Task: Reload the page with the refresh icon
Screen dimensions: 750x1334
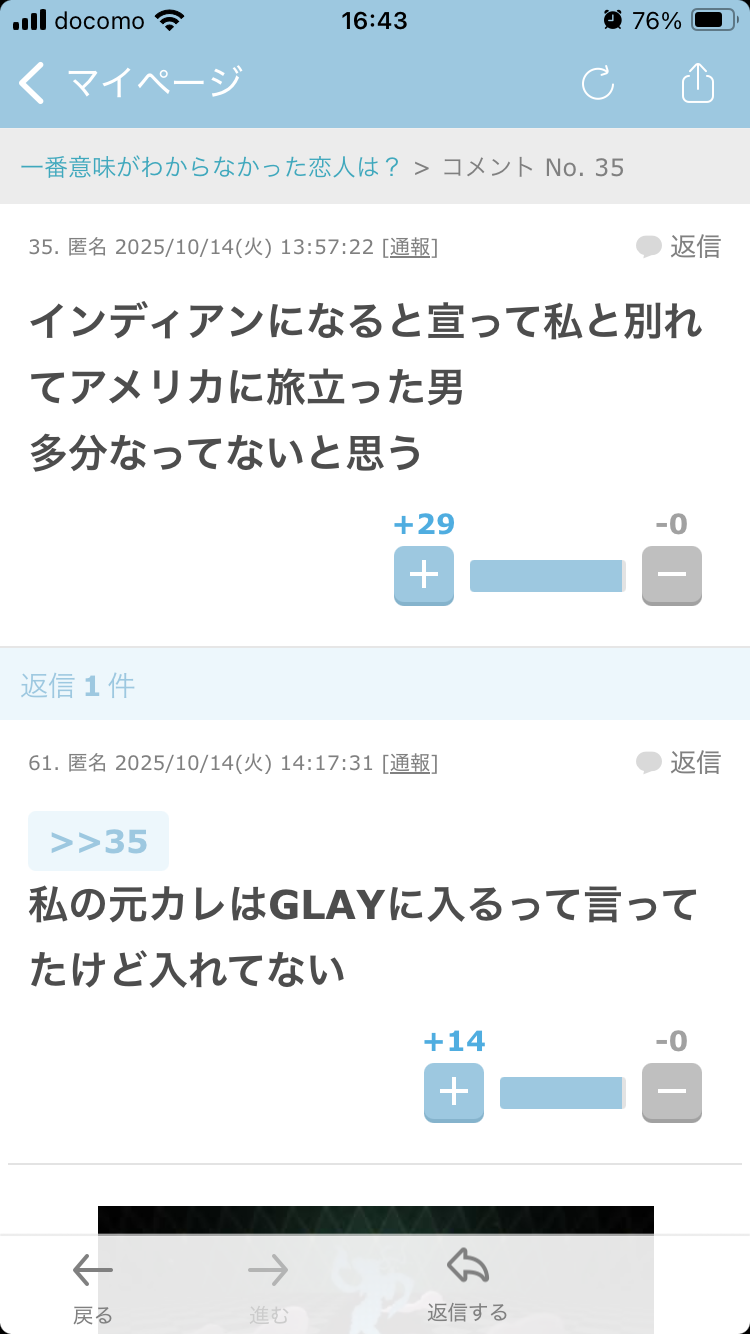Action: click(598, 83)
